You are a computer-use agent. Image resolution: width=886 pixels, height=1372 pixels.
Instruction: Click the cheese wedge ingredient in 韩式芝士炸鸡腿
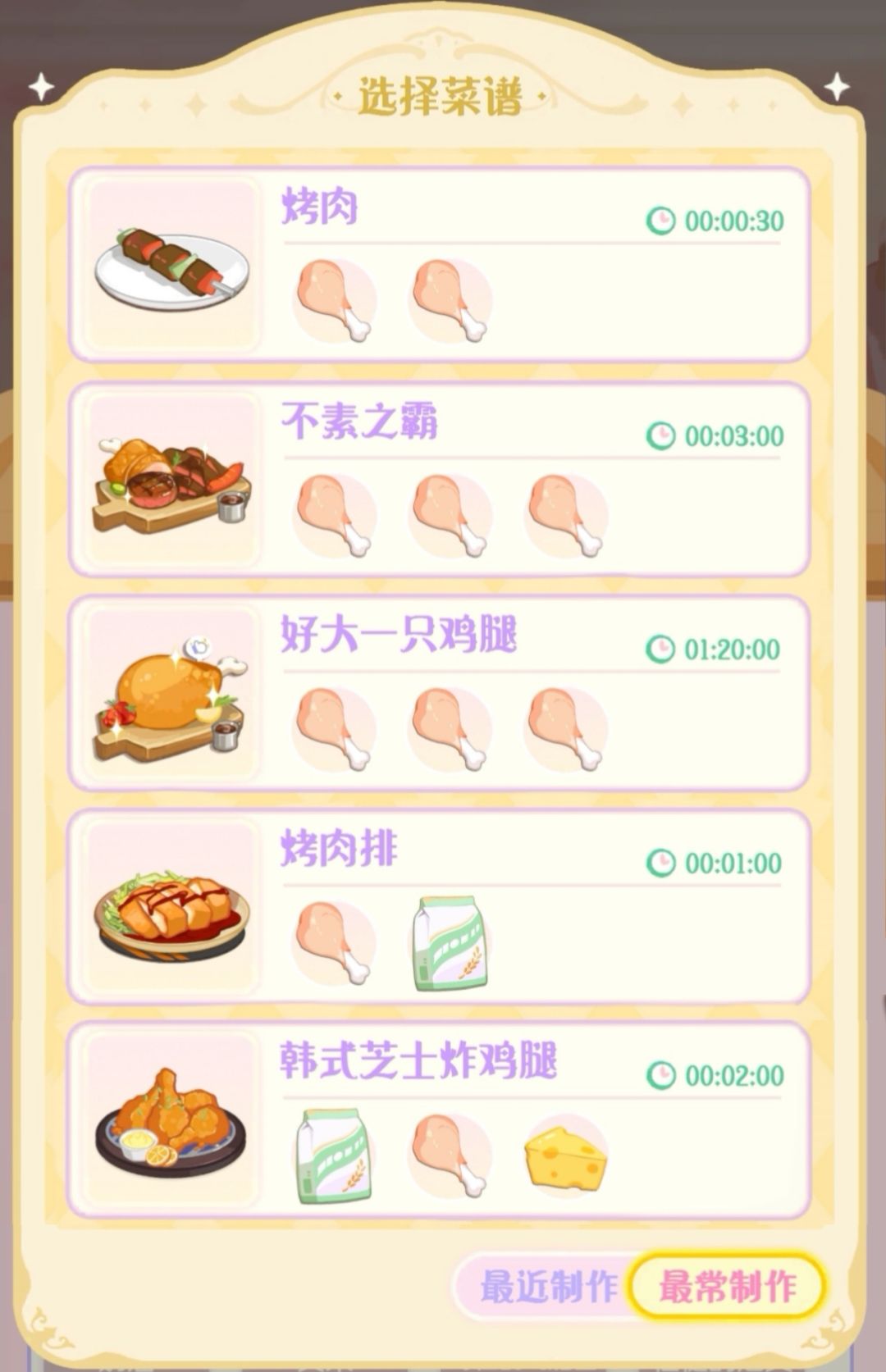566,1152
